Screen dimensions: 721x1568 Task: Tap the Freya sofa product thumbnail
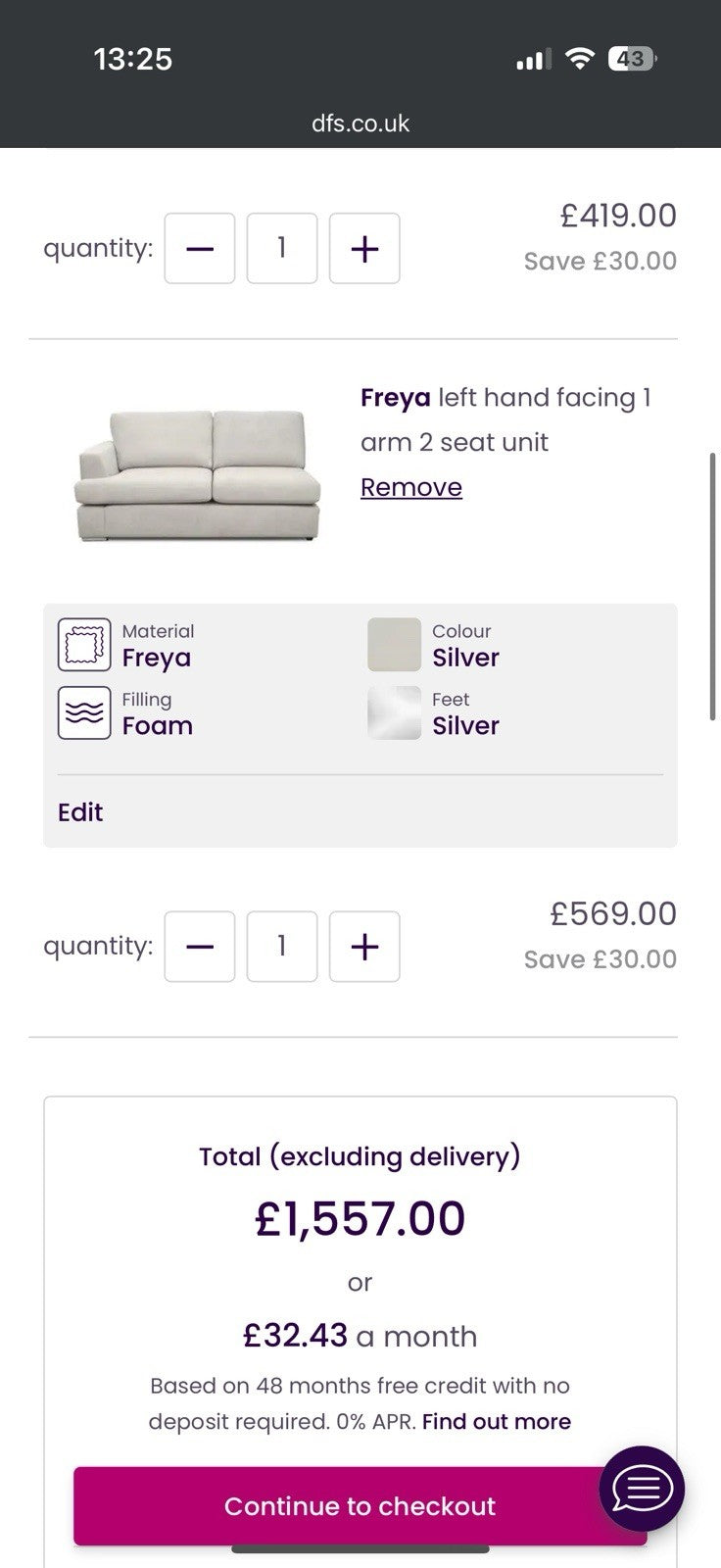[x=196, y=470]
